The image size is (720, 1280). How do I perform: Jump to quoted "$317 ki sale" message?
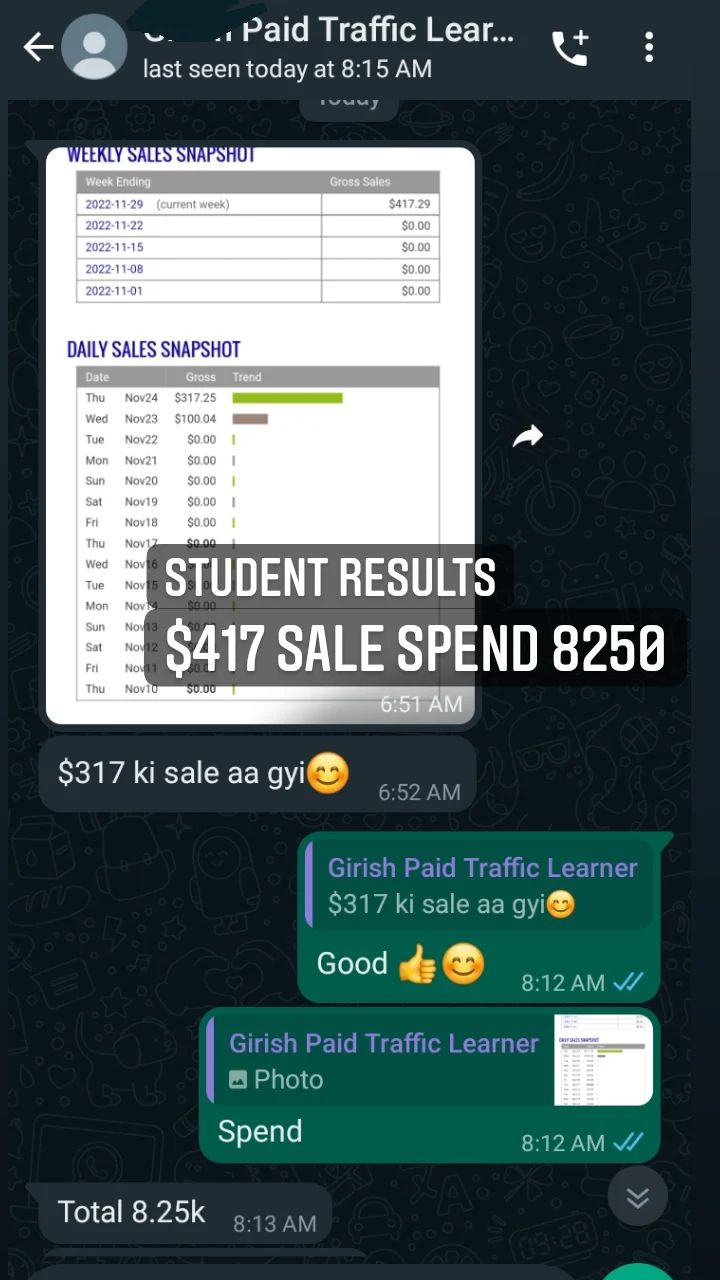click(x=480, y=886)
